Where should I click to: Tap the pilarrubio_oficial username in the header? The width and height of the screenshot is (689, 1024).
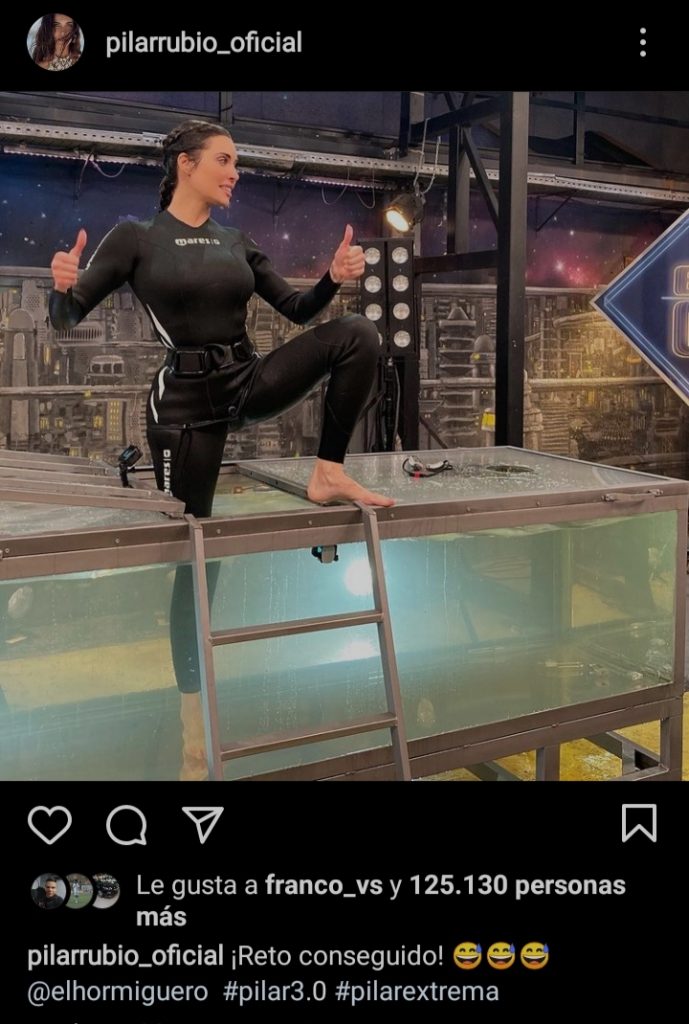203,43
